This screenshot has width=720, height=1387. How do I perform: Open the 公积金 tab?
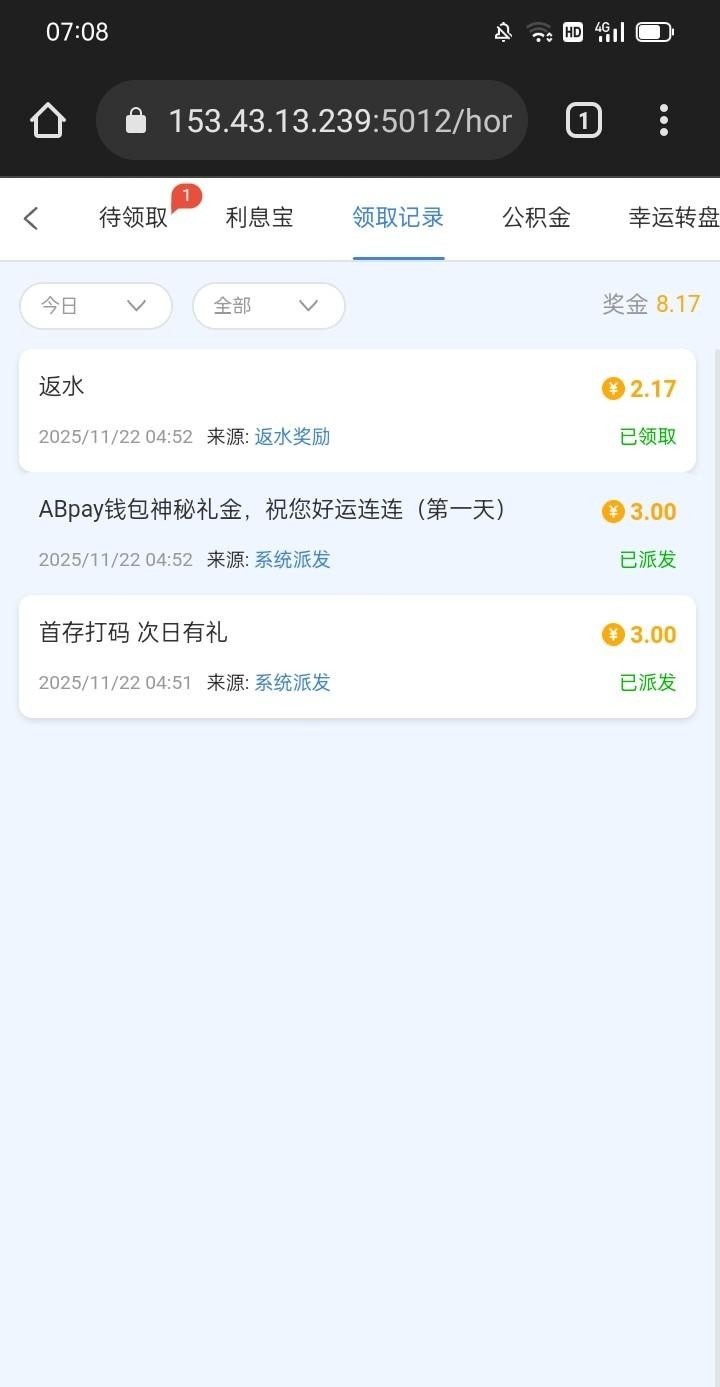(x=535, y=218)
